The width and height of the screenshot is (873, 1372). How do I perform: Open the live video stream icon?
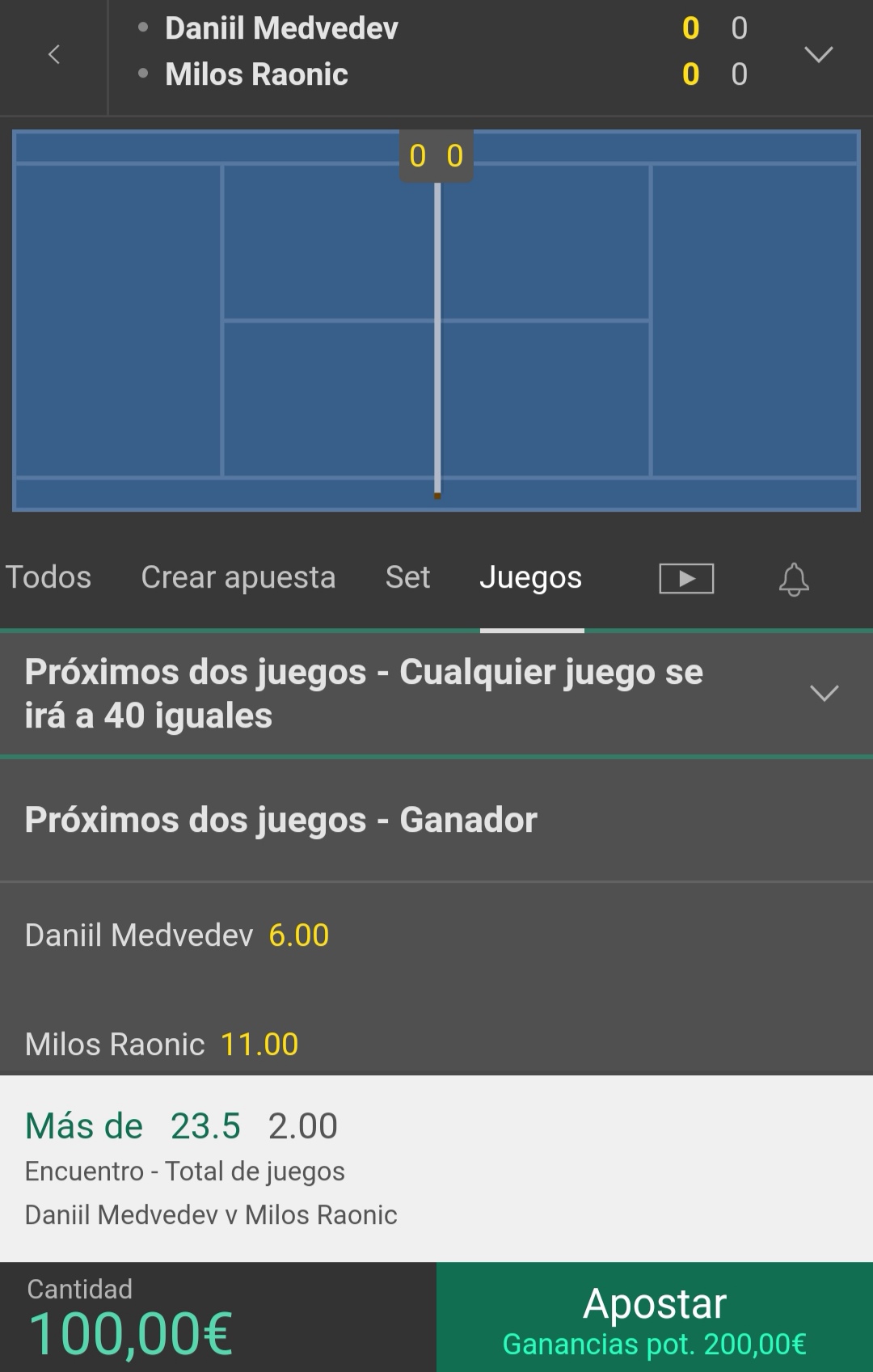click(686, 578)
